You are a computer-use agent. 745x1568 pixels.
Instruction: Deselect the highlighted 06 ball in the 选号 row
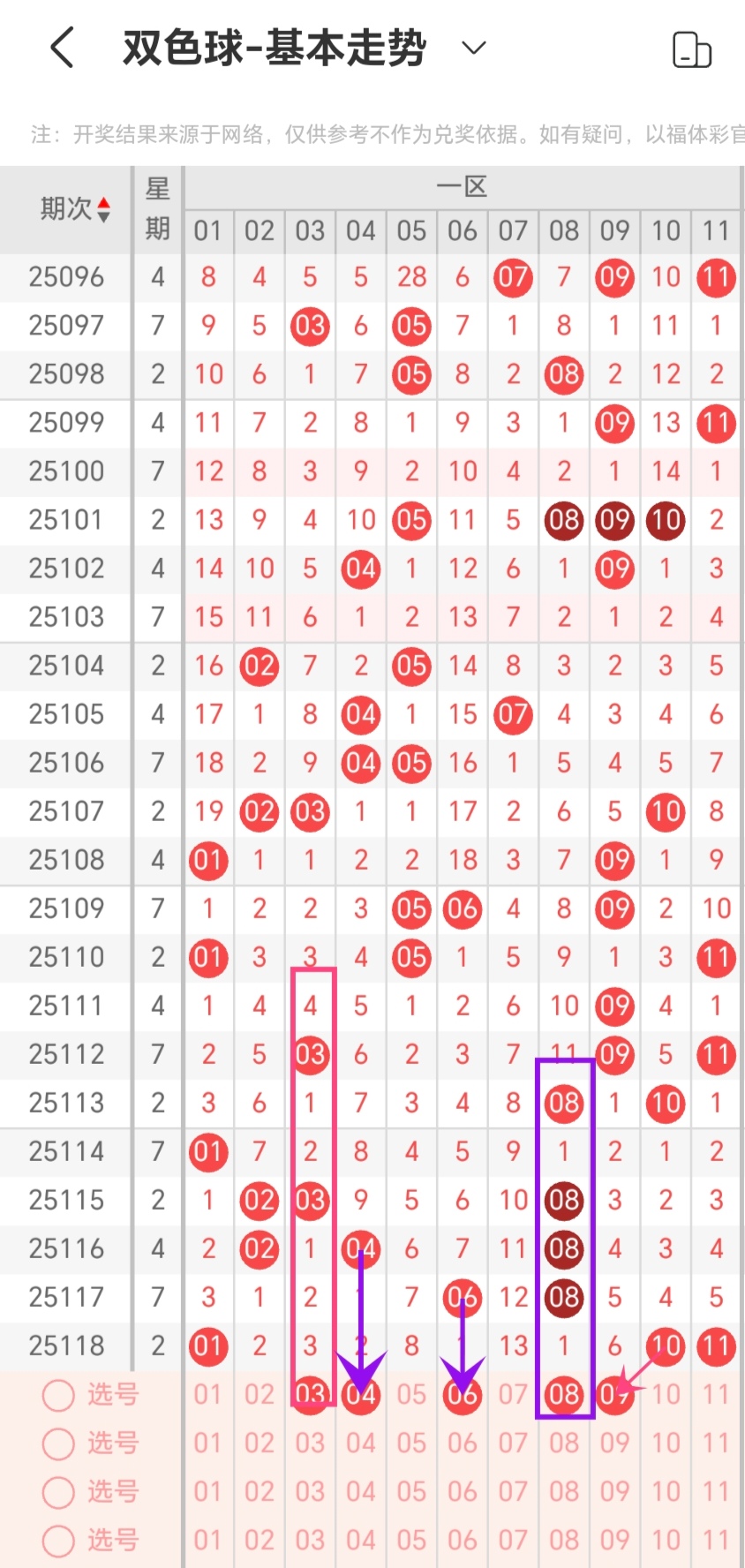(463, 1395)
